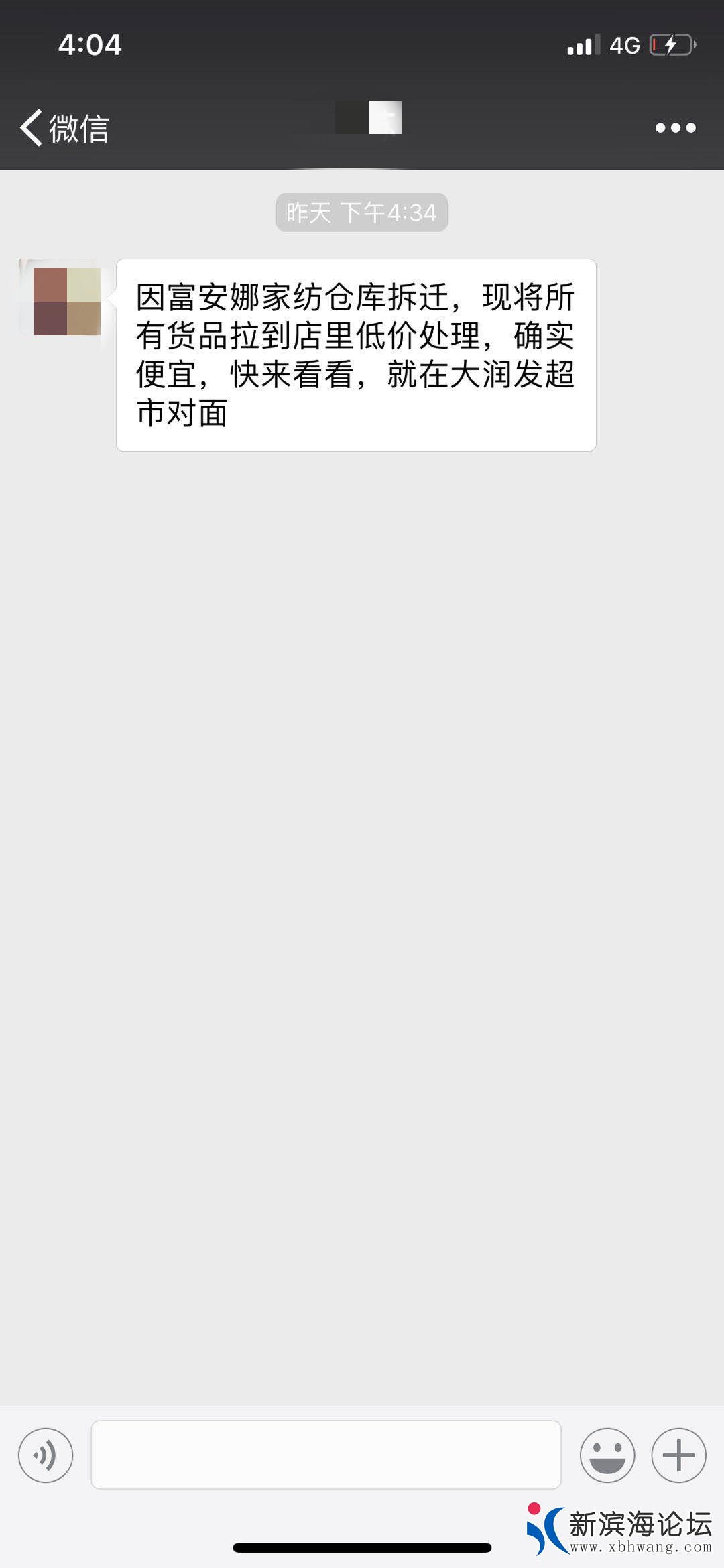The image size is (724, 1568).
Task: Open the emoji sticker panel
Action: [x=607, y=1455]
